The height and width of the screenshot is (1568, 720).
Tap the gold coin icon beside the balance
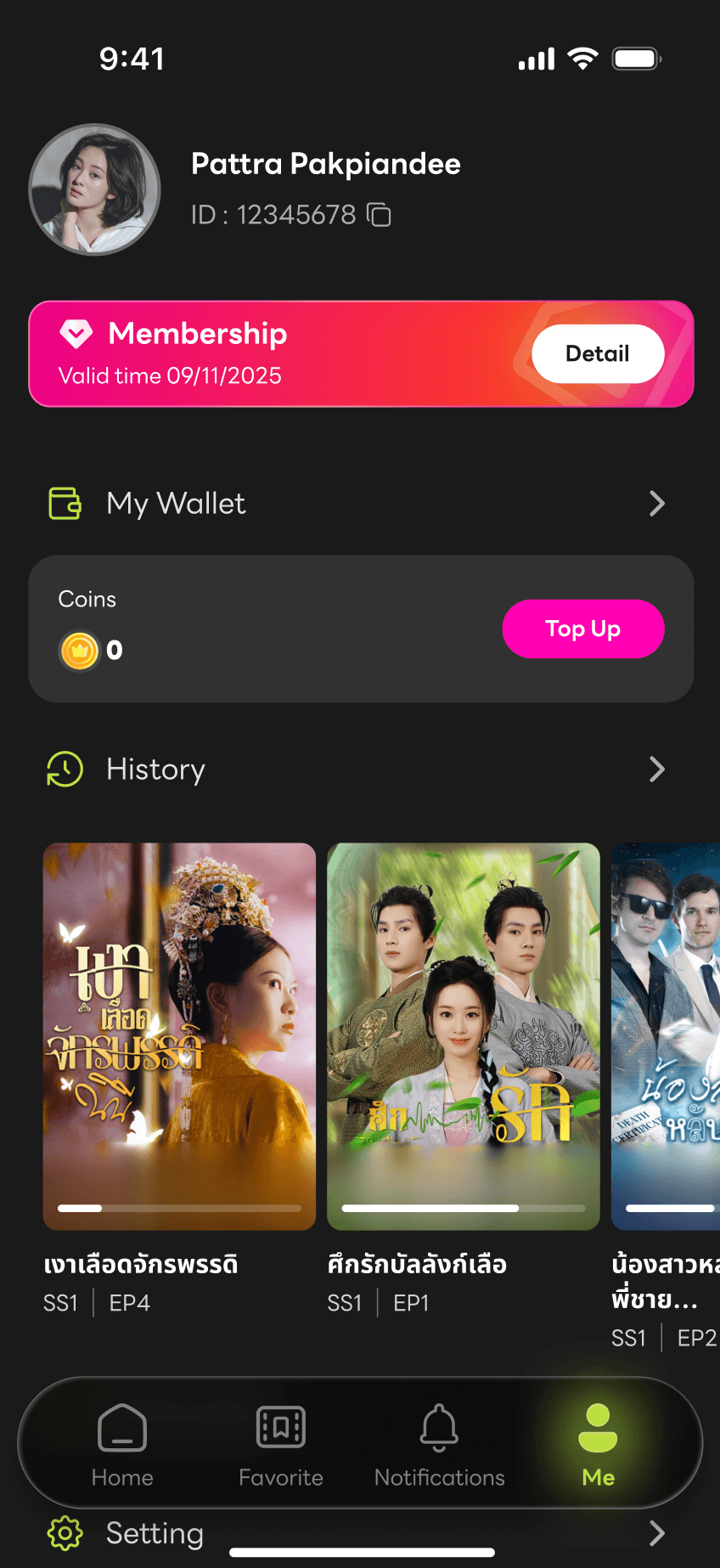pyautogui.click(x=79, y=651)
